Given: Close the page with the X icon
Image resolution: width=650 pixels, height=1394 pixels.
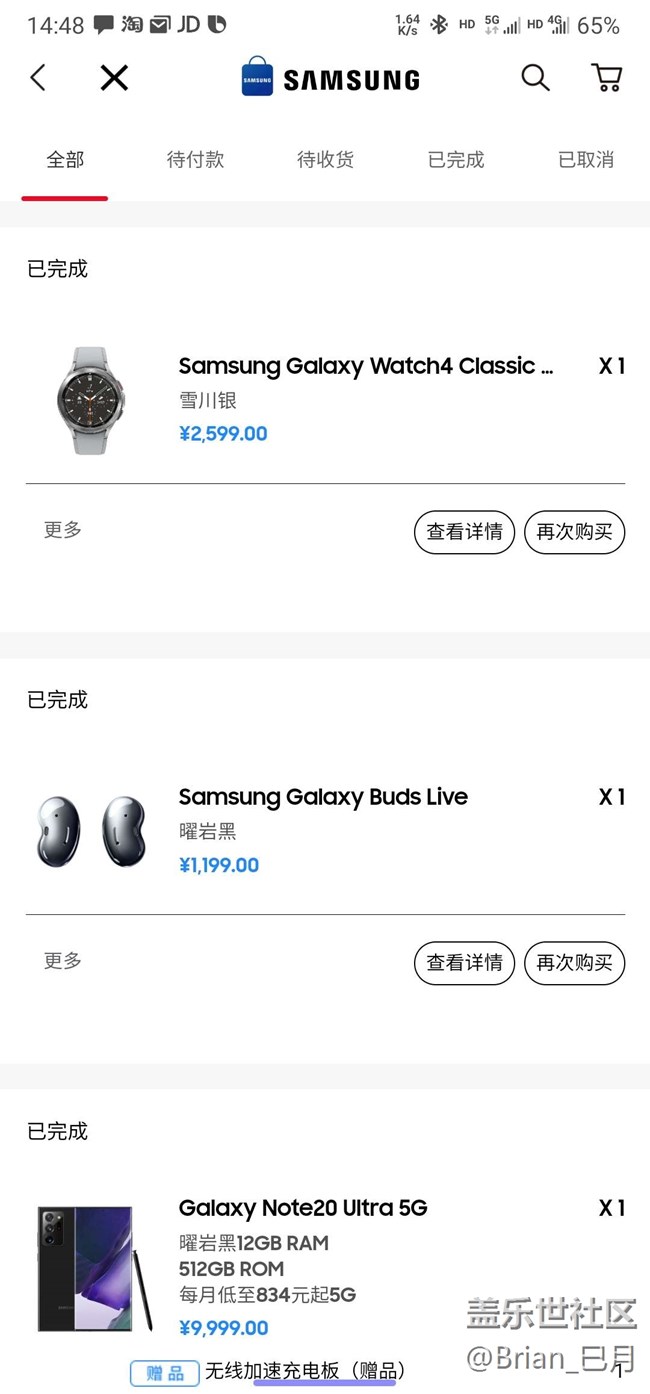Looking at the screenshot, I should point(114,78).
